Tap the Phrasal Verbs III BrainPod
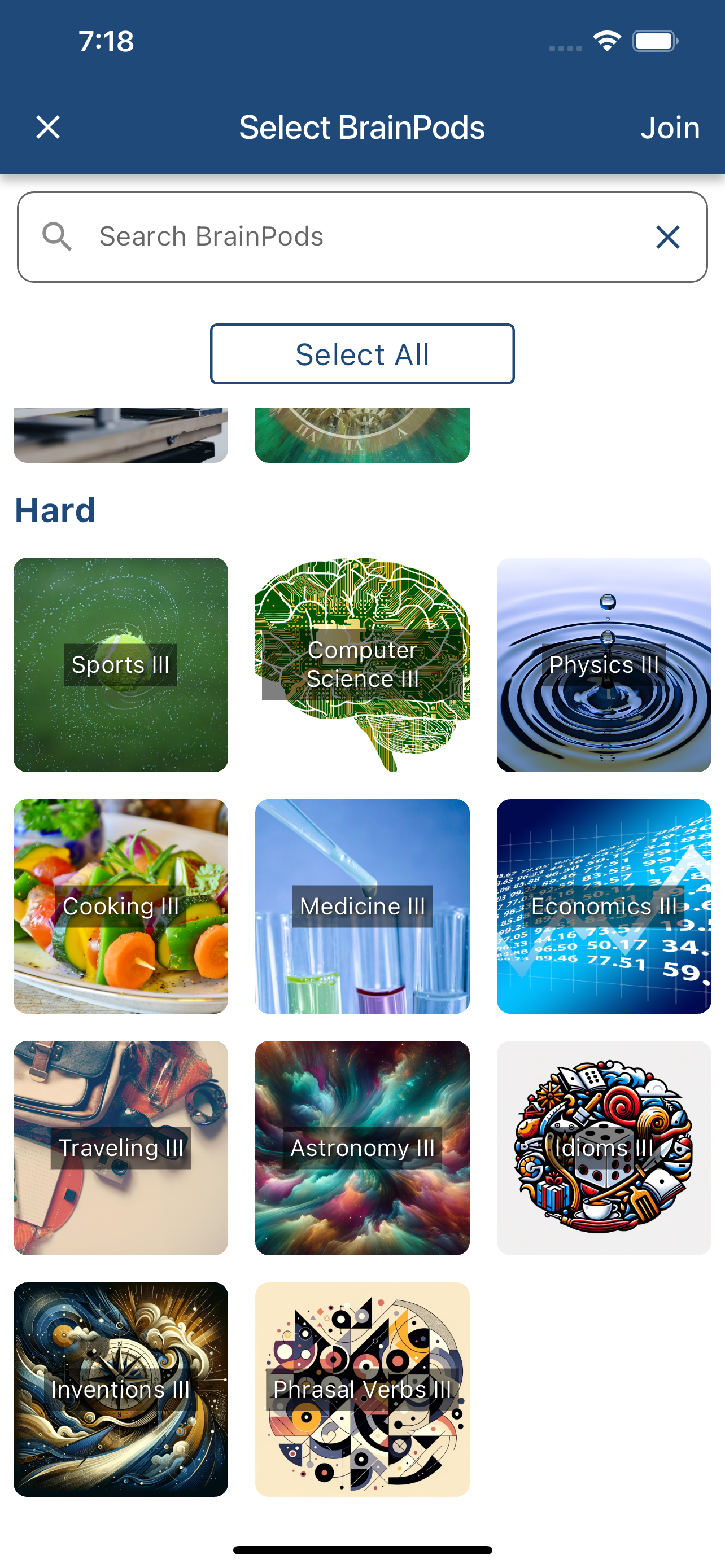The image size is (725, 1568). click(362, 1390)
